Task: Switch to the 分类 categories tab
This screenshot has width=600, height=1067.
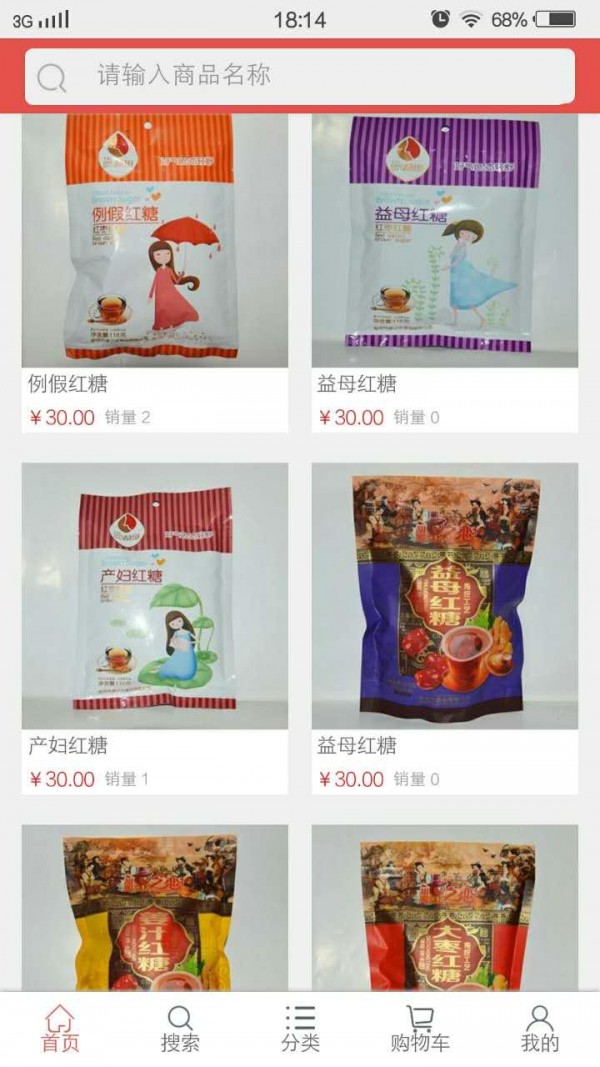Action: [x=300, y=1029]
